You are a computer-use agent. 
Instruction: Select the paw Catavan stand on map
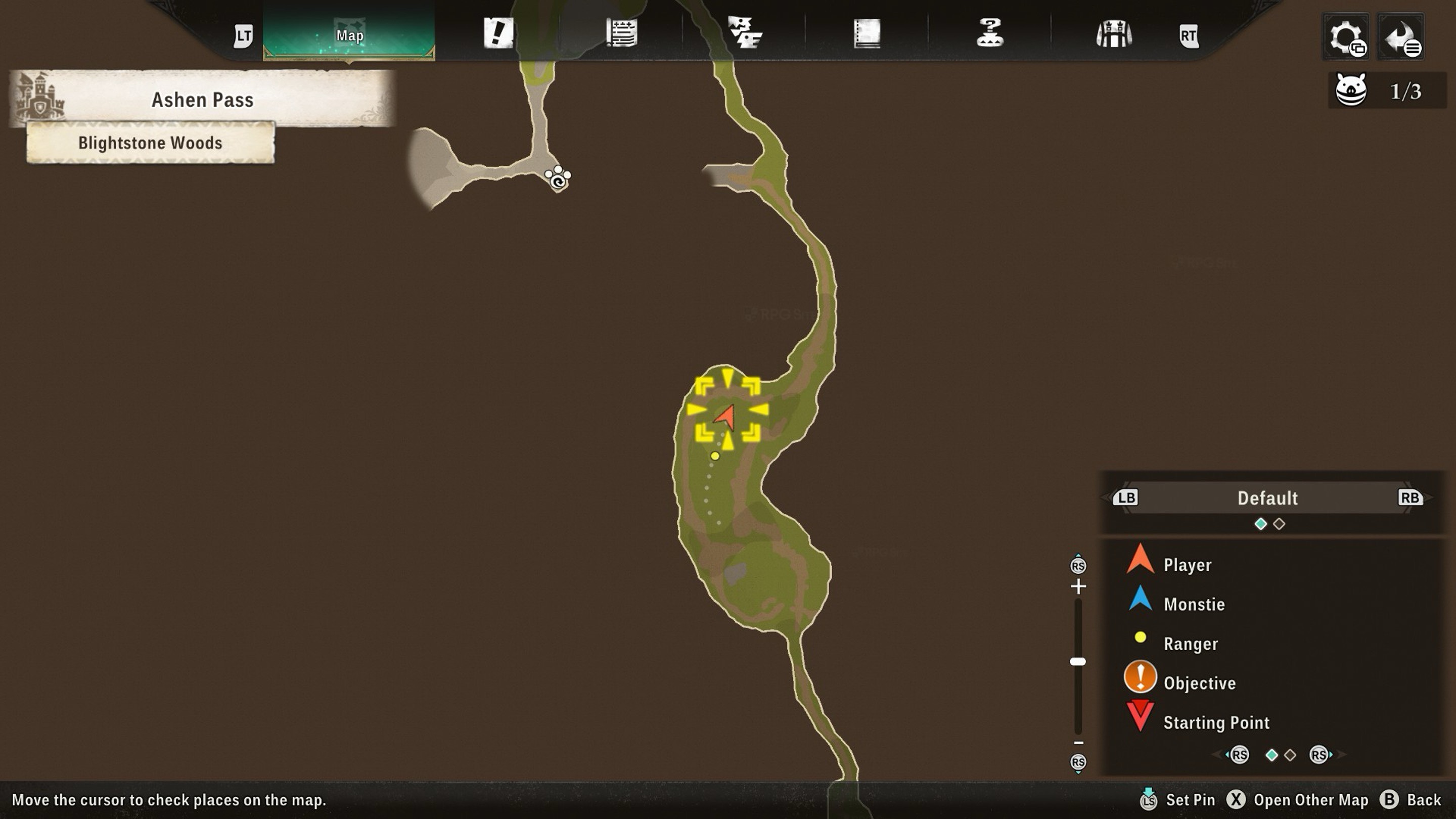tap(558, 177)
